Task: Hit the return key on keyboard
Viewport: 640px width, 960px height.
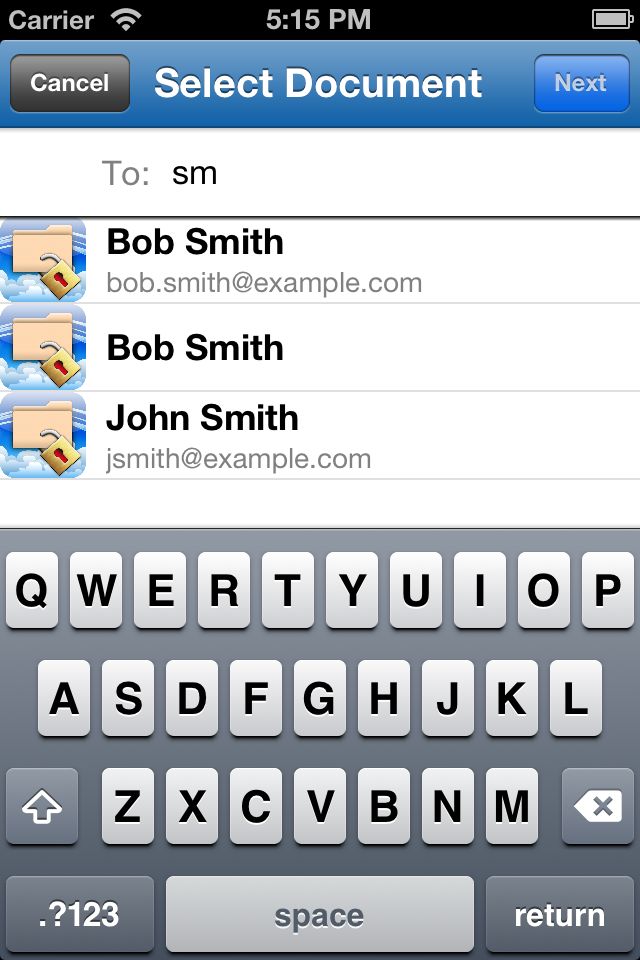Action: [559, 914]
